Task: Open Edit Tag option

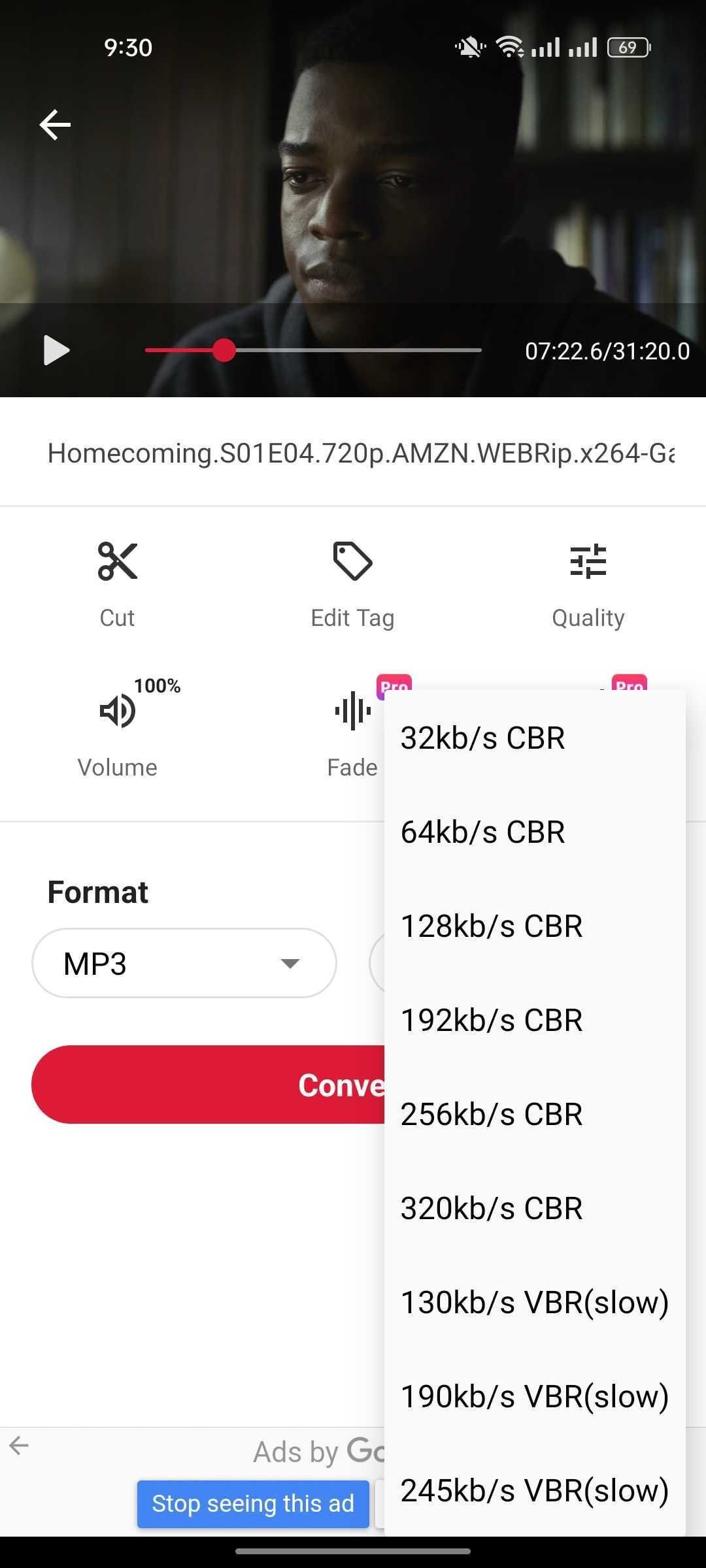Action: pos(352,581)
